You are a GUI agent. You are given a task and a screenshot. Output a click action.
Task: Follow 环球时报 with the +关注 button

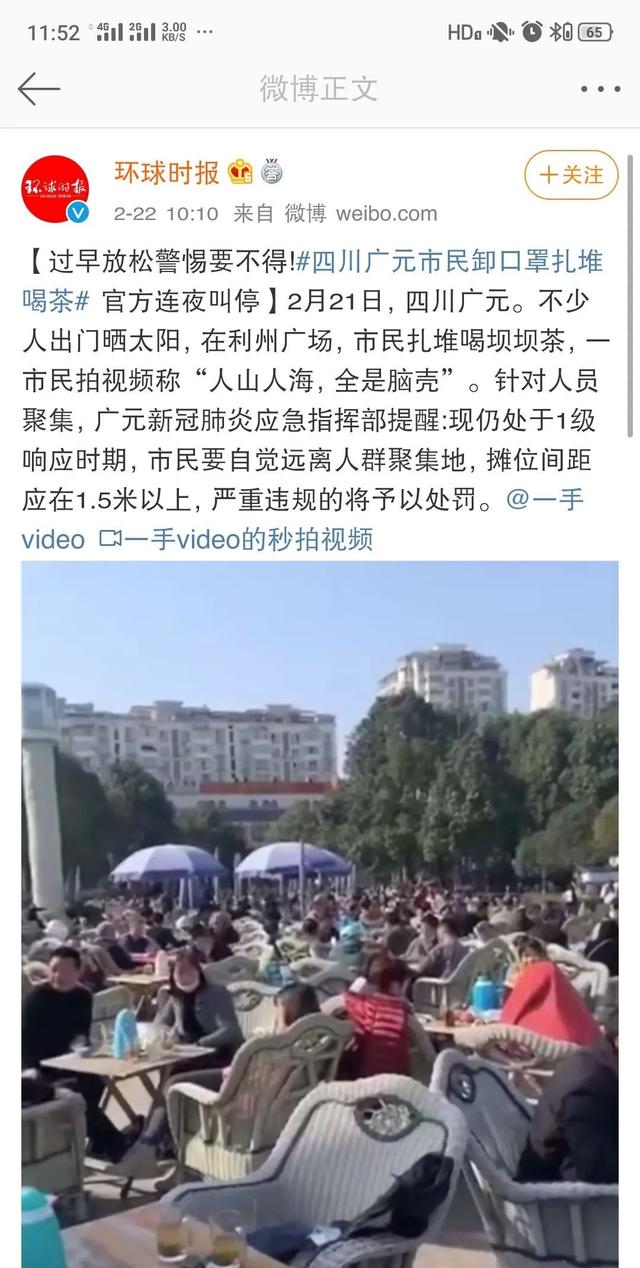pyautogui.click(x=571, y=175)
